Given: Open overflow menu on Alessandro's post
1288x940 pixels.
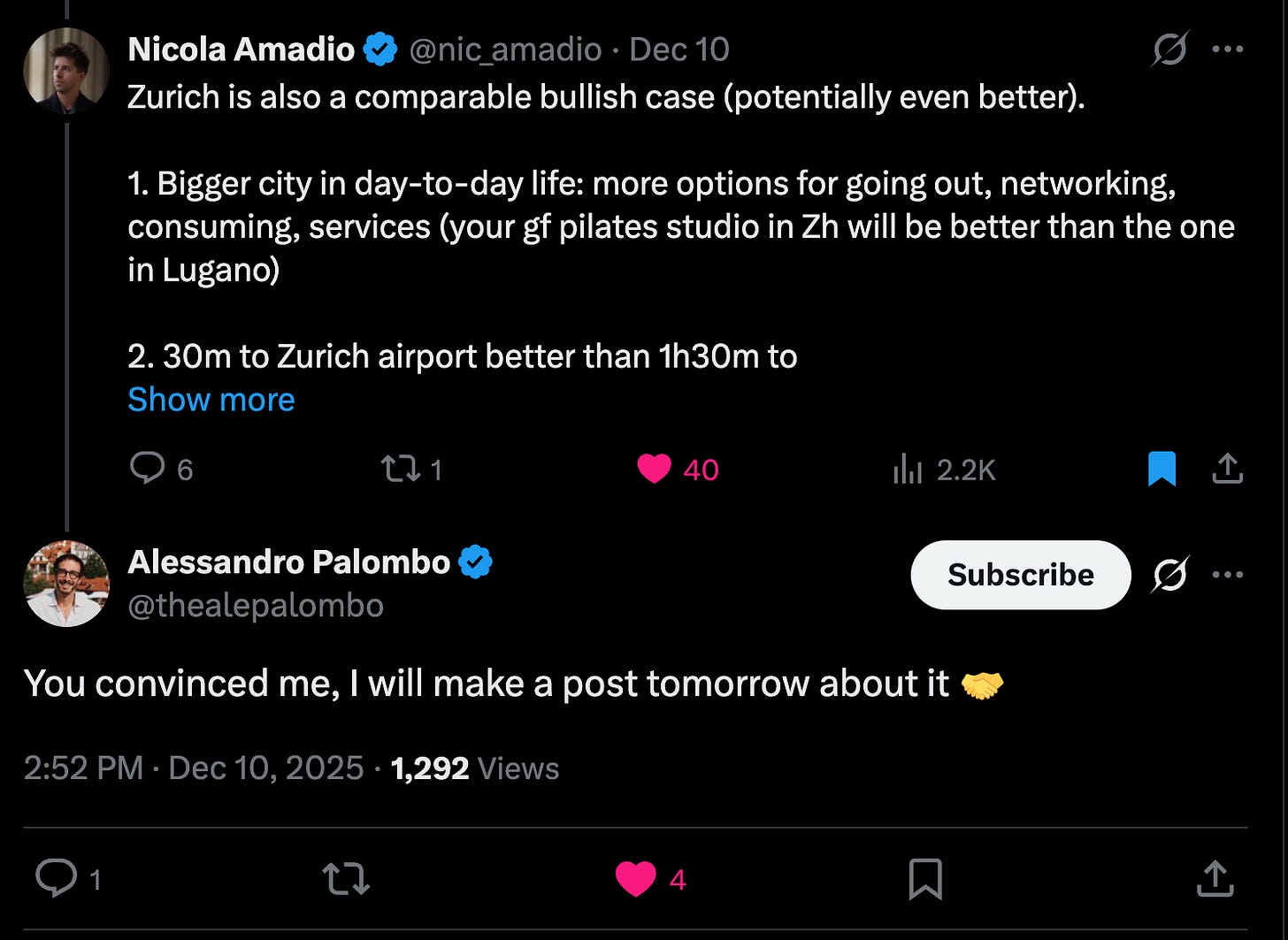Looking at the screenshot, I should pyautogui.click(x=1228, y=575).
